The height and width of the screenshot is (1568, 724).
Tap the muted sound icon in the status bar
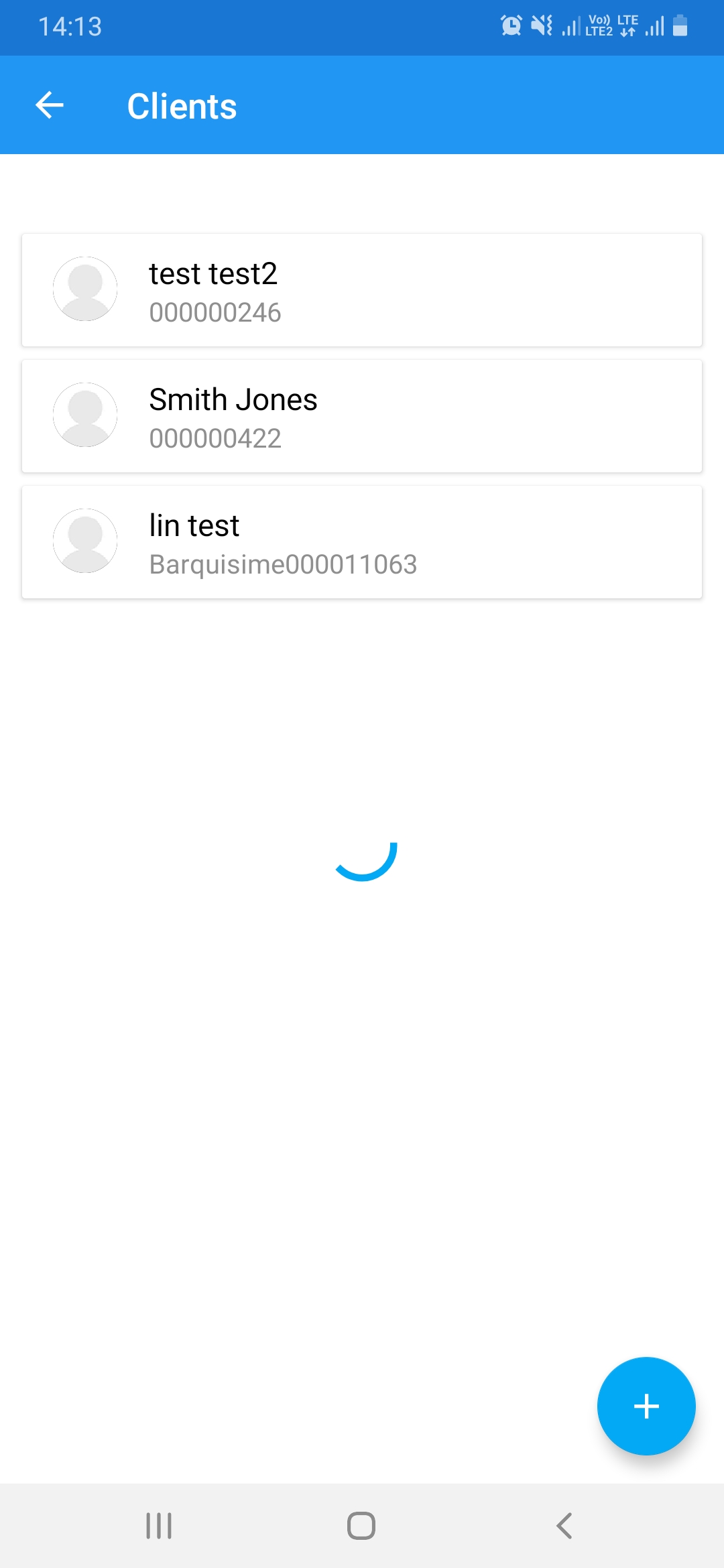[x=542, y=26]
